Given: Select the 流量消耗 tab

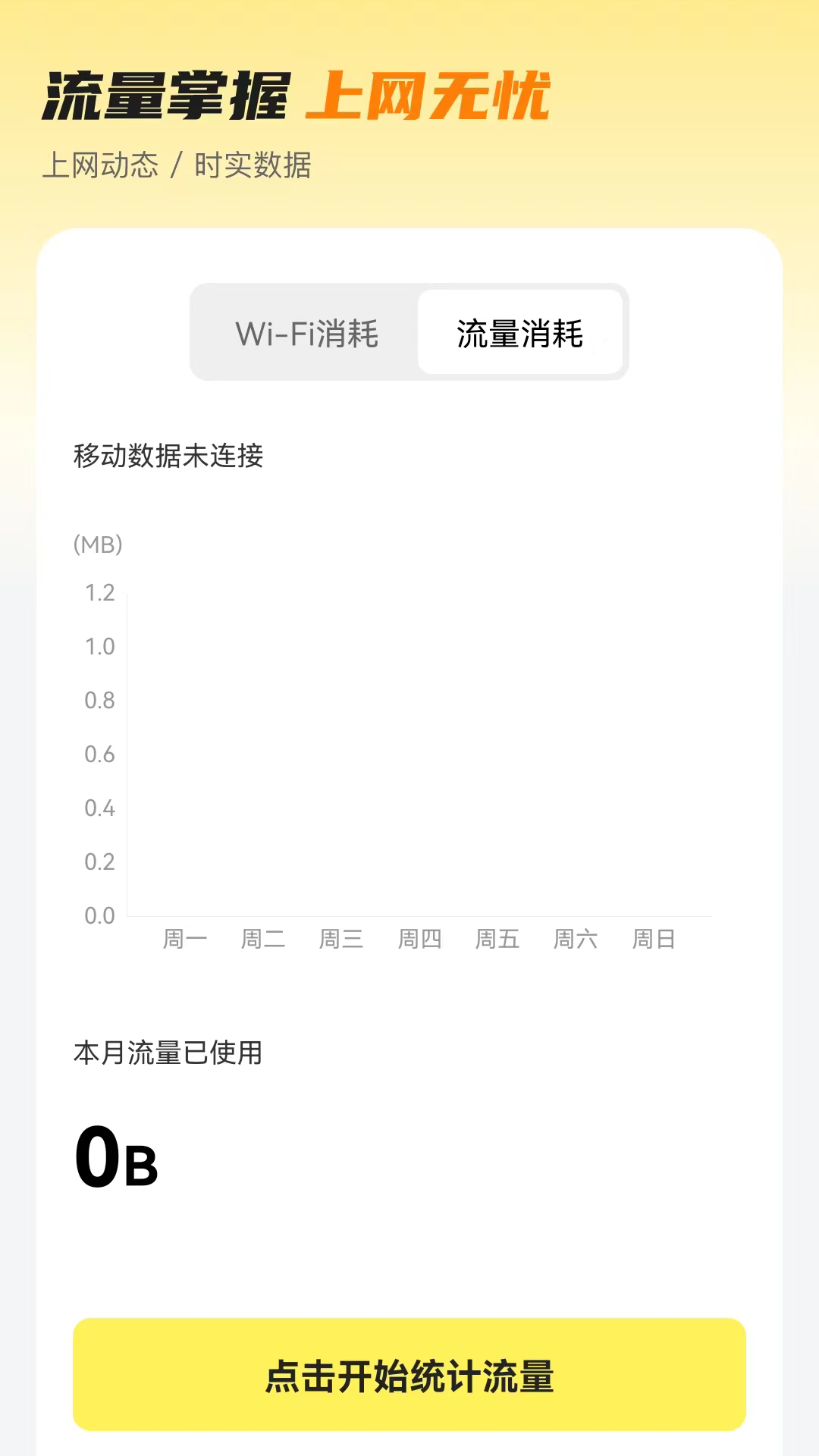Looking at the screenshot, I should [520, 331].
